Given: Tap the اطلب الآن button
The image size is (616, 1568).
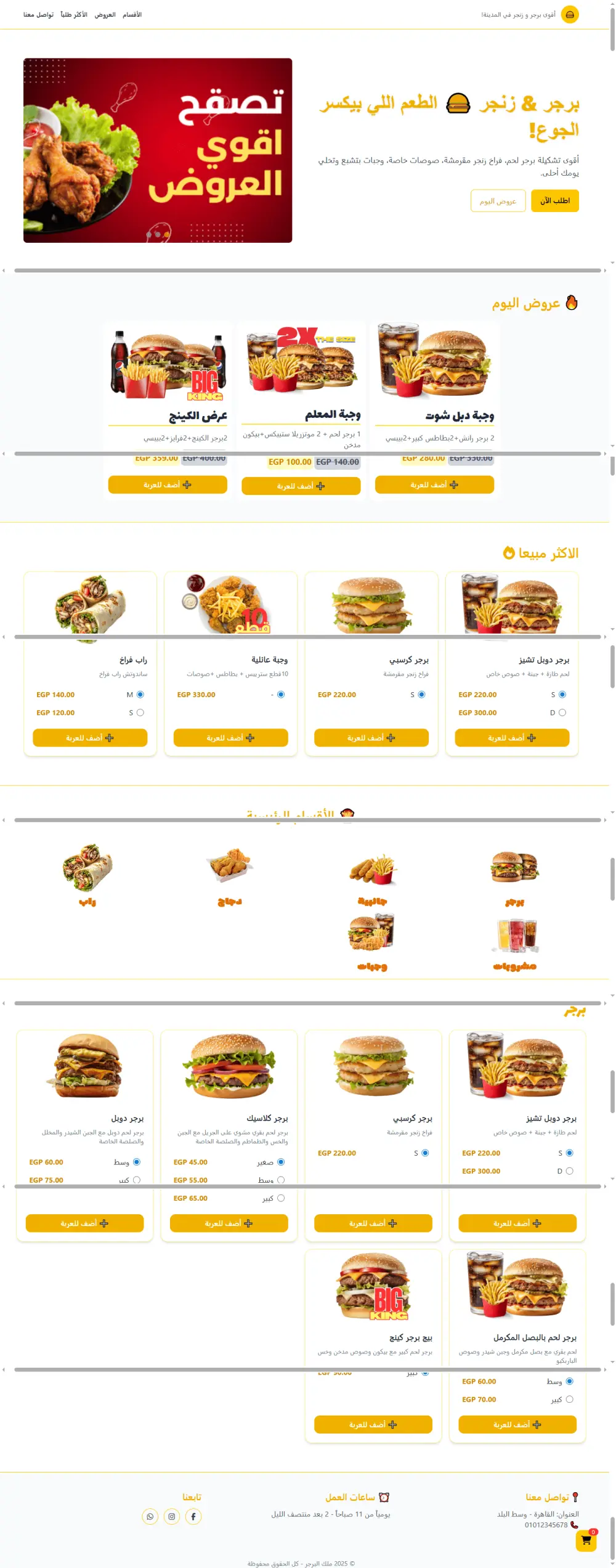Looking at the screenshot, I should click(554, 201).
